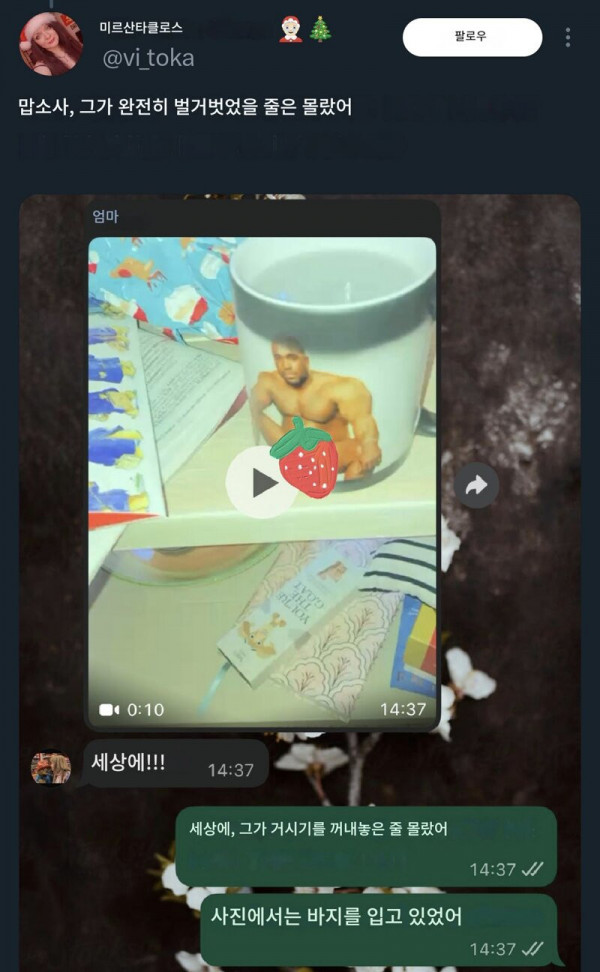Open the profile picture of @vi_toka
Image resolution: width=600 pixels, height=972 pixels.
tap(52, 42)
